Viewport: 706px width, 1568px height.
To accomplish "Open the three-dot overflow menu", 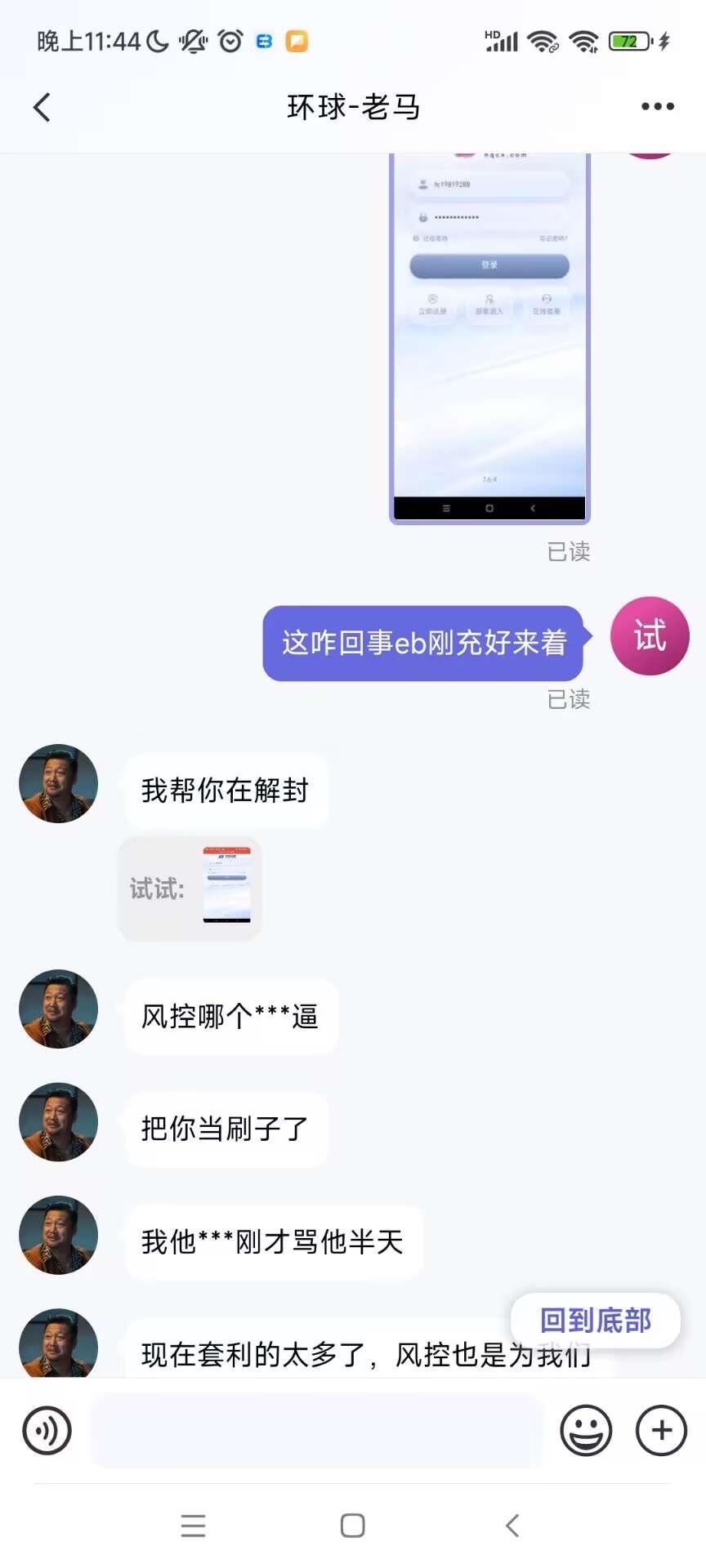I will point(657,106).
